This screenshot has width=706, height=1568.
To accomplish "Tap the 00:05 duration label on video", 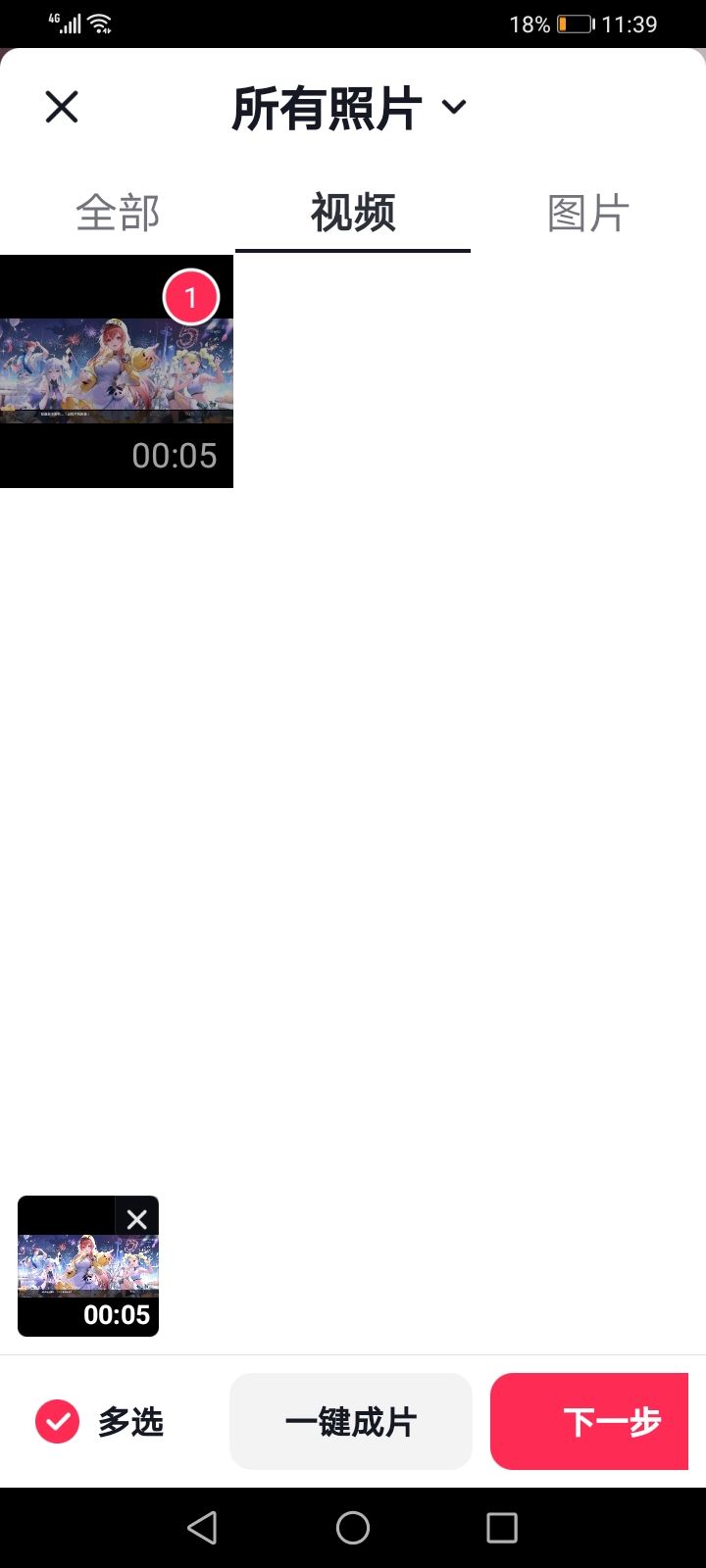I will click(x=176, y=456).
